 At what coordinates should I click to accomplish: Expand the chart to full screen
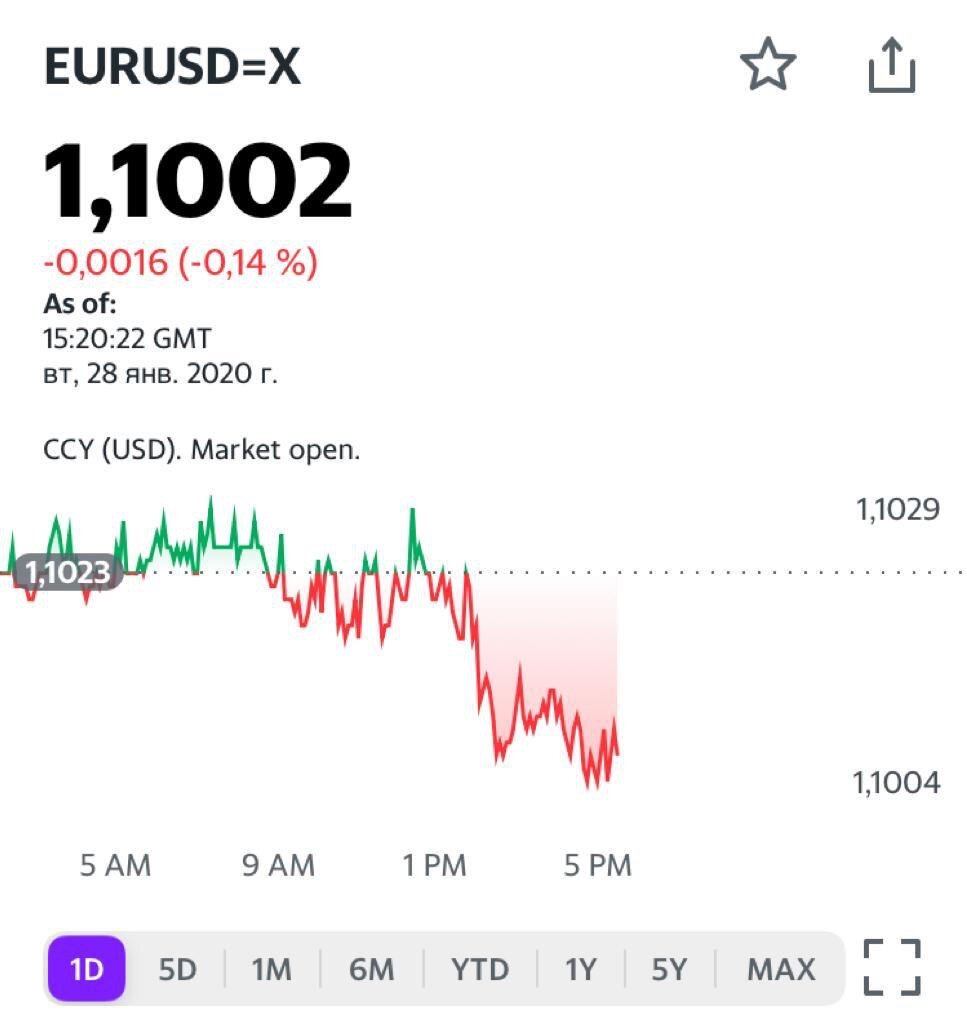891,967
